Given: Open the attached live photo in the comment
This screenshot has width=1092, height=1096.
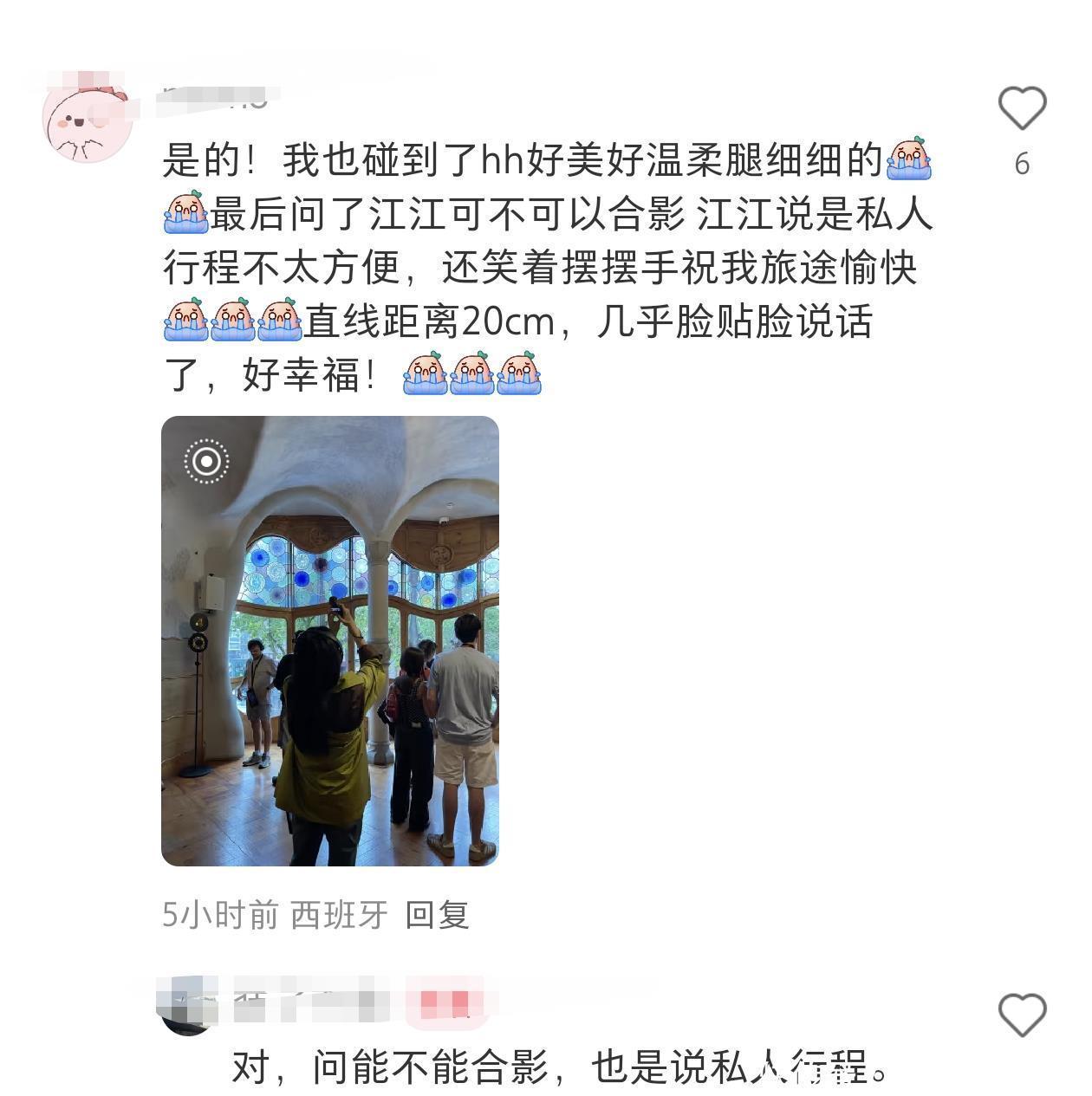Looking at the screenshot, I should (x=330, y=640).
